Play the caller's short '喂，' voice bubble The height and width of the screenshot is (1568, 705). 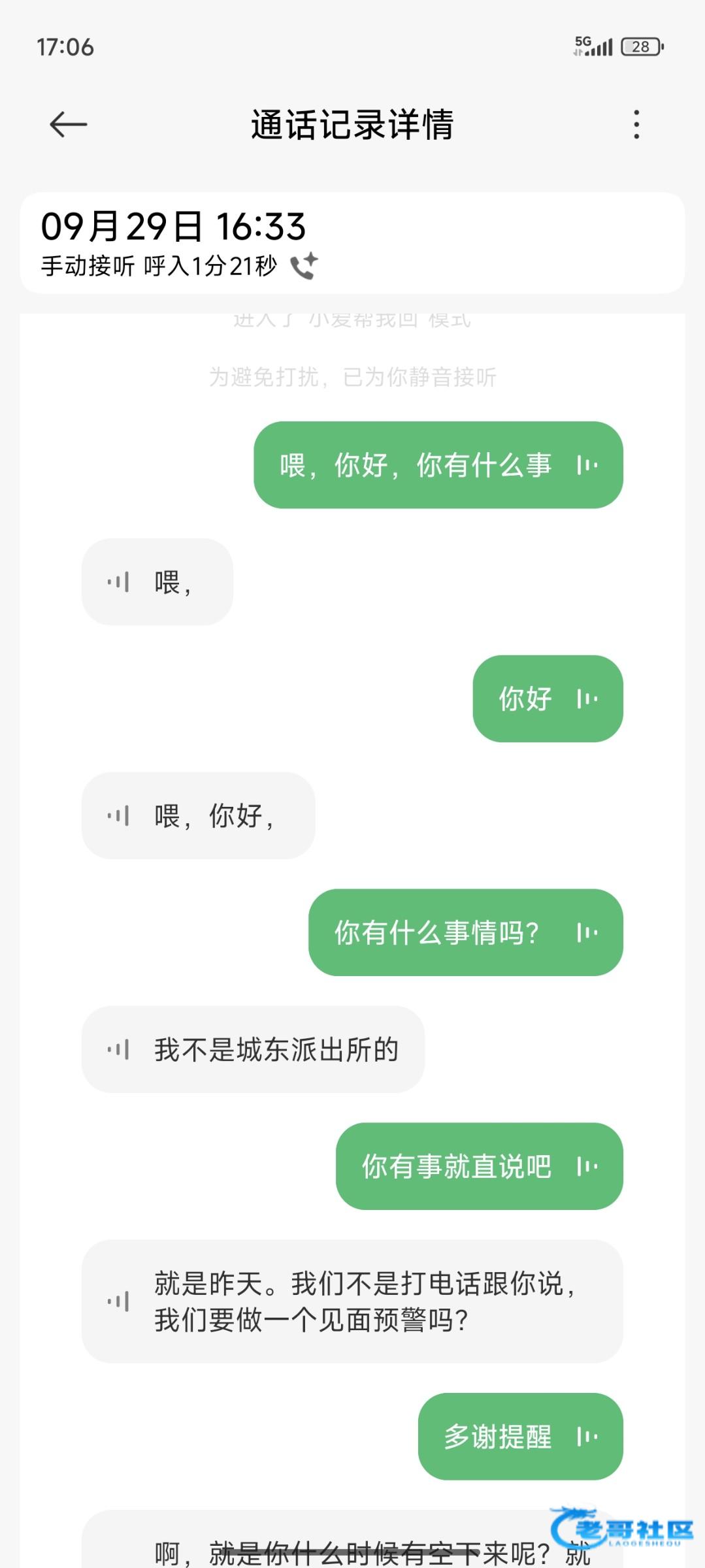tap(118, 581)
